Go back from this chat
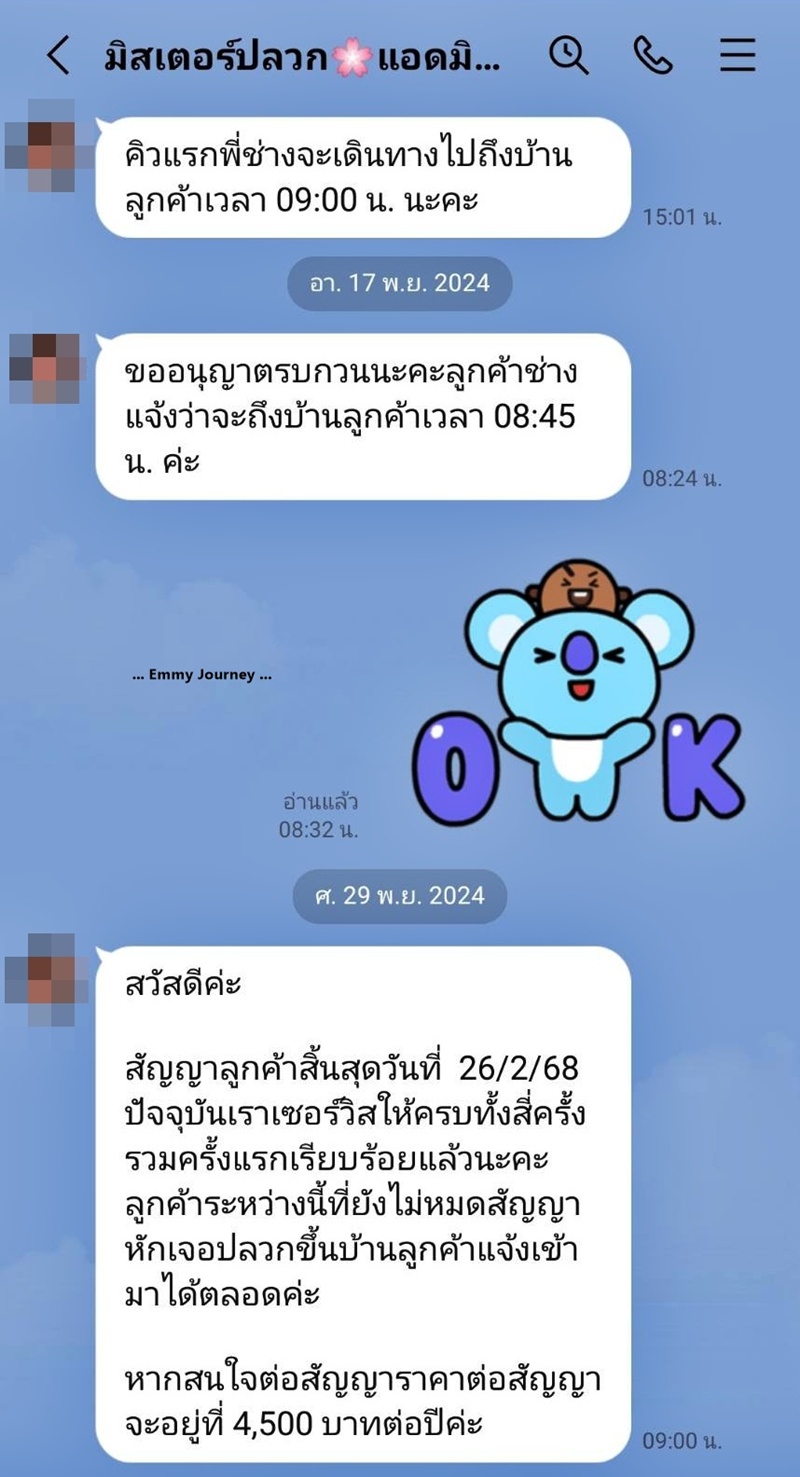 (58, 56)
